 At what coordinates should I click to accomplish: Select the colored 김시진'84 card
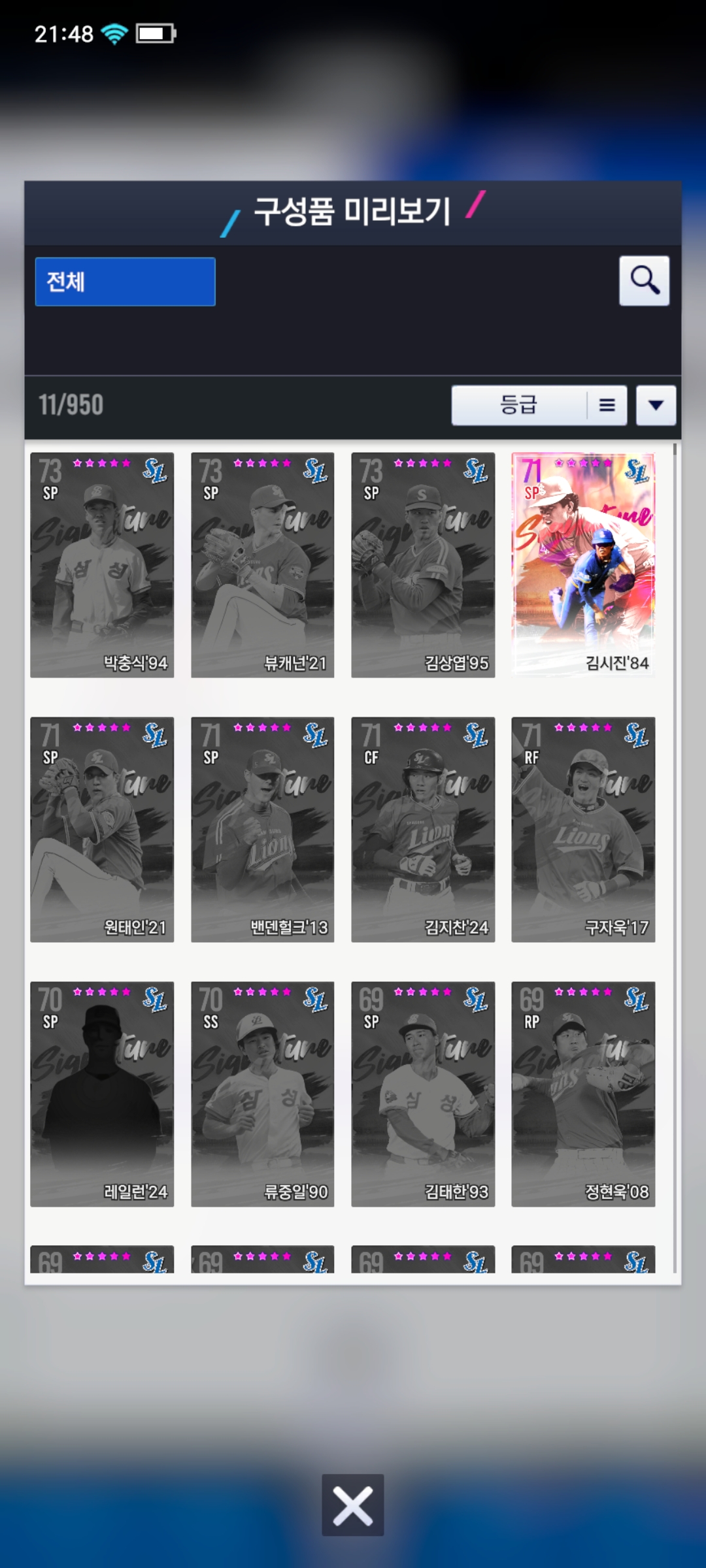coord(583,565)
